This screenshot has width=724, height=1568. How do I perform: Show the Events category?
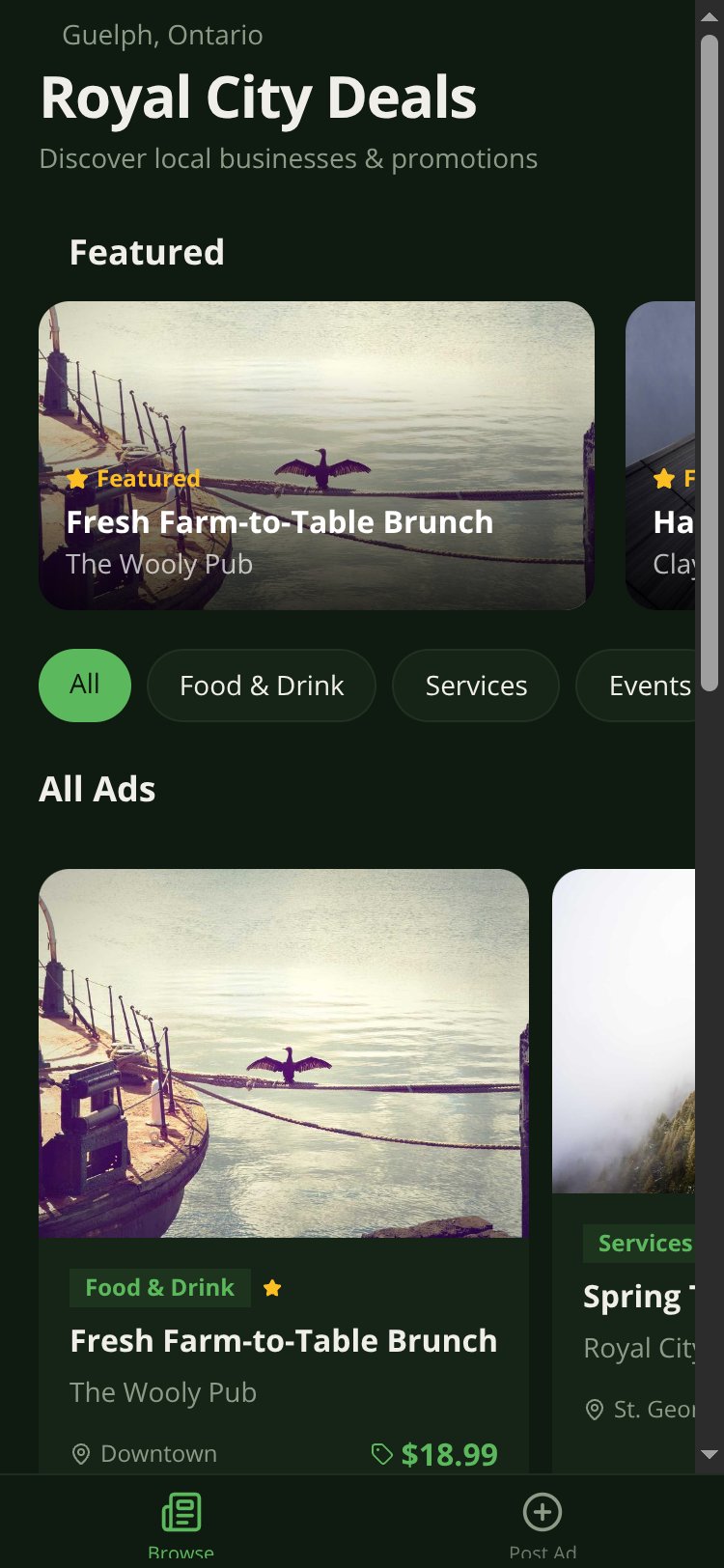(x=636, y=686)
